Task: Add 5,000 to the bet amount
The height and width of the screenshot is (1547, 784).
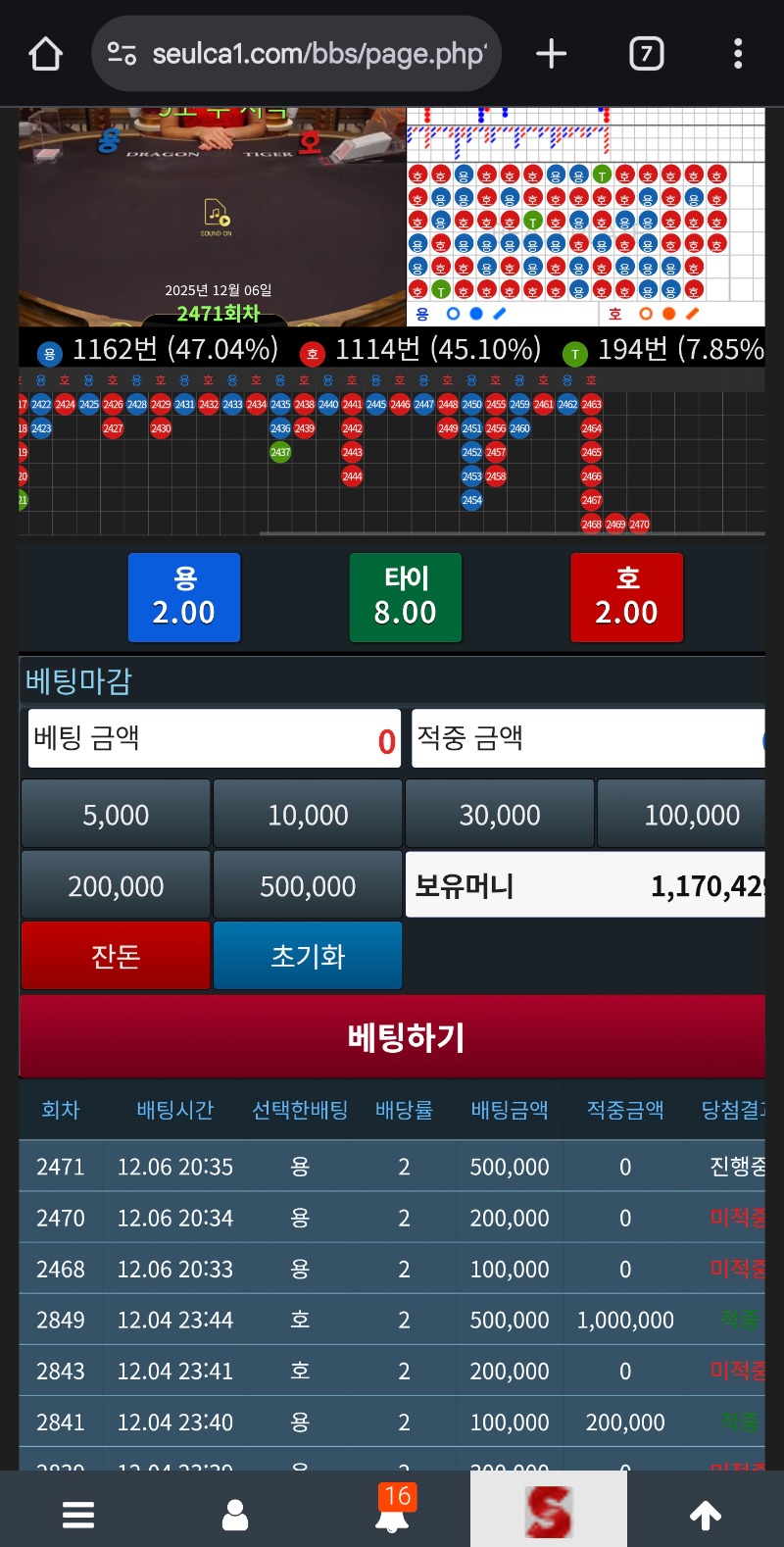Action: (x=116, y=815)
